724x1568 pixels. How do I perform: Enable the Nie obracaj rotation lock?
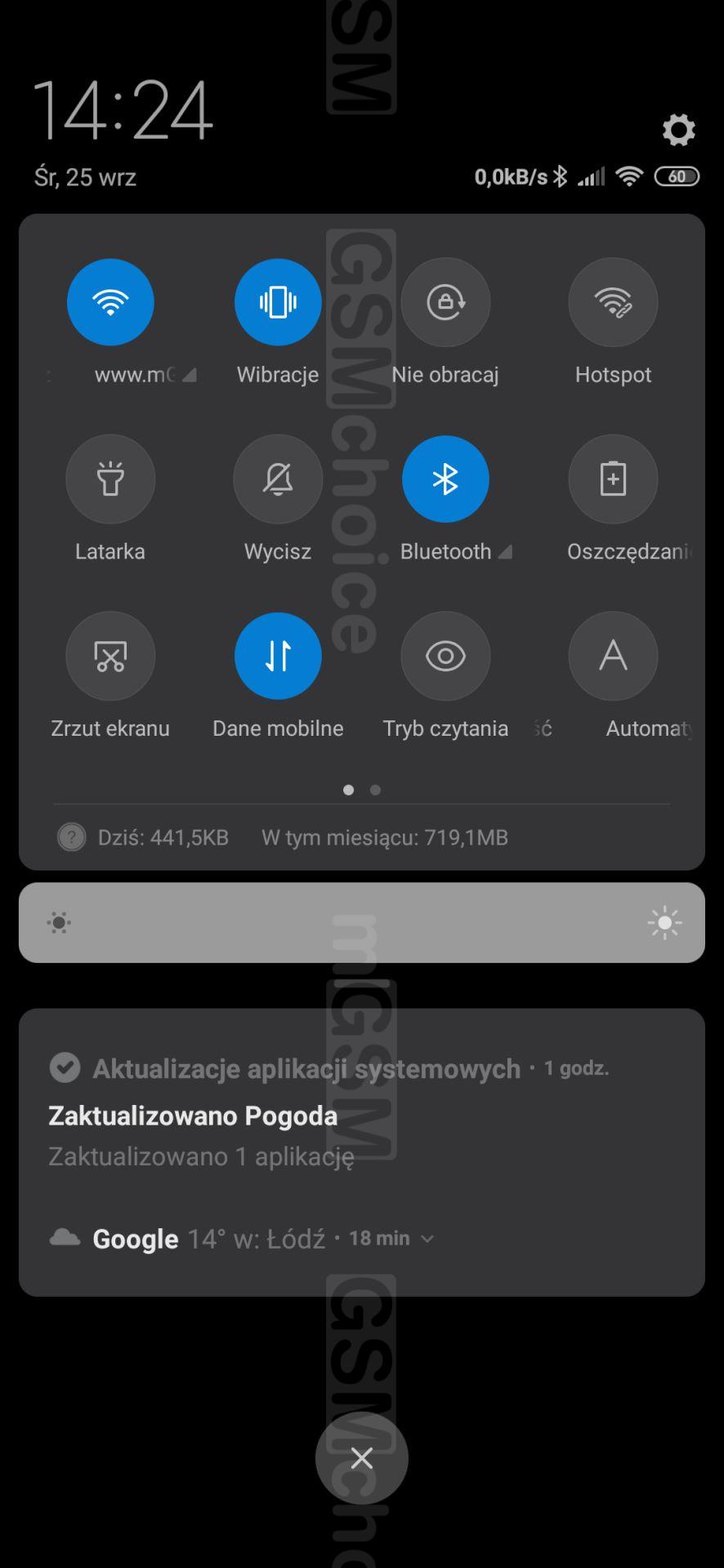pos(445,302)
